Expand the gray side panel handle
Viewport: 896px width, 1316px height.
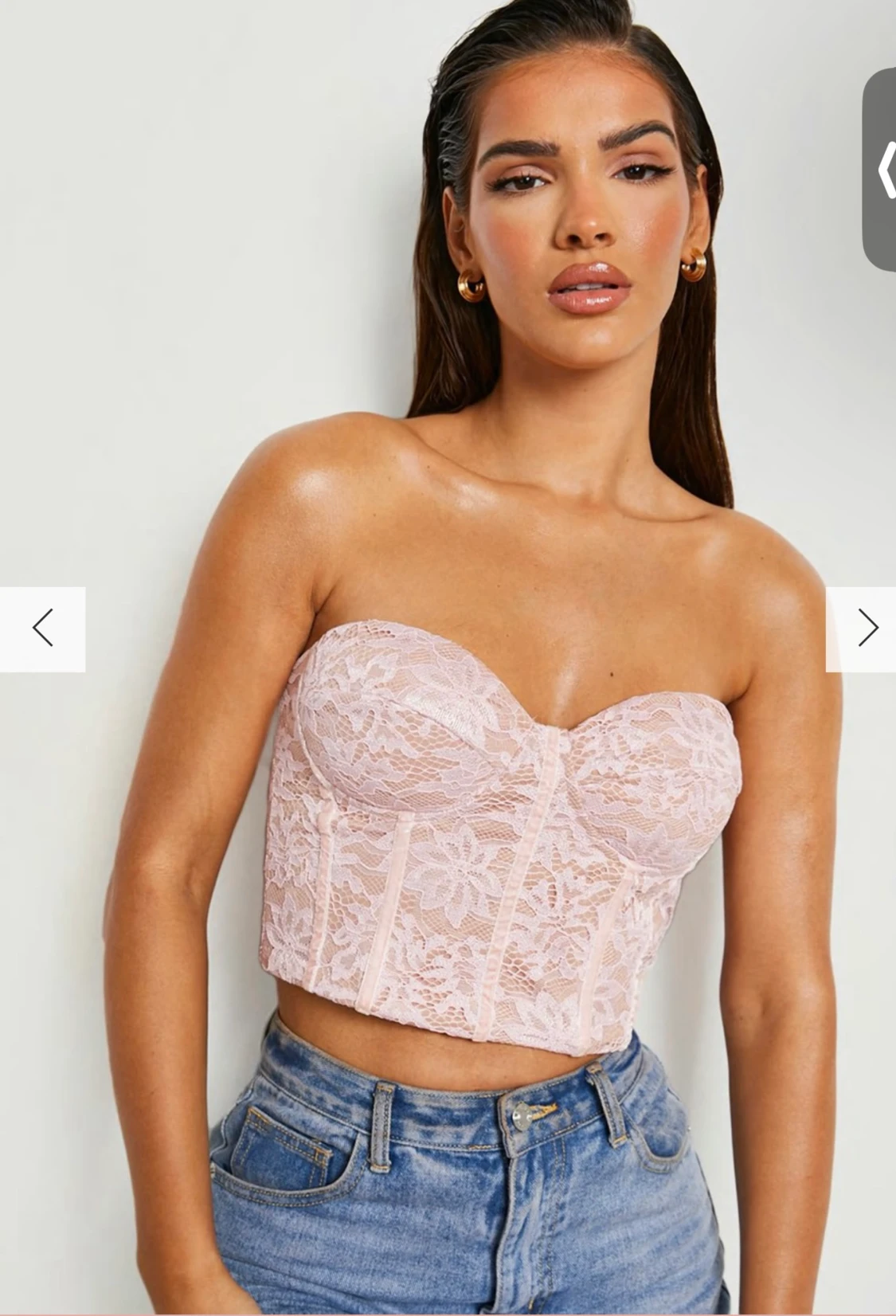882,170
